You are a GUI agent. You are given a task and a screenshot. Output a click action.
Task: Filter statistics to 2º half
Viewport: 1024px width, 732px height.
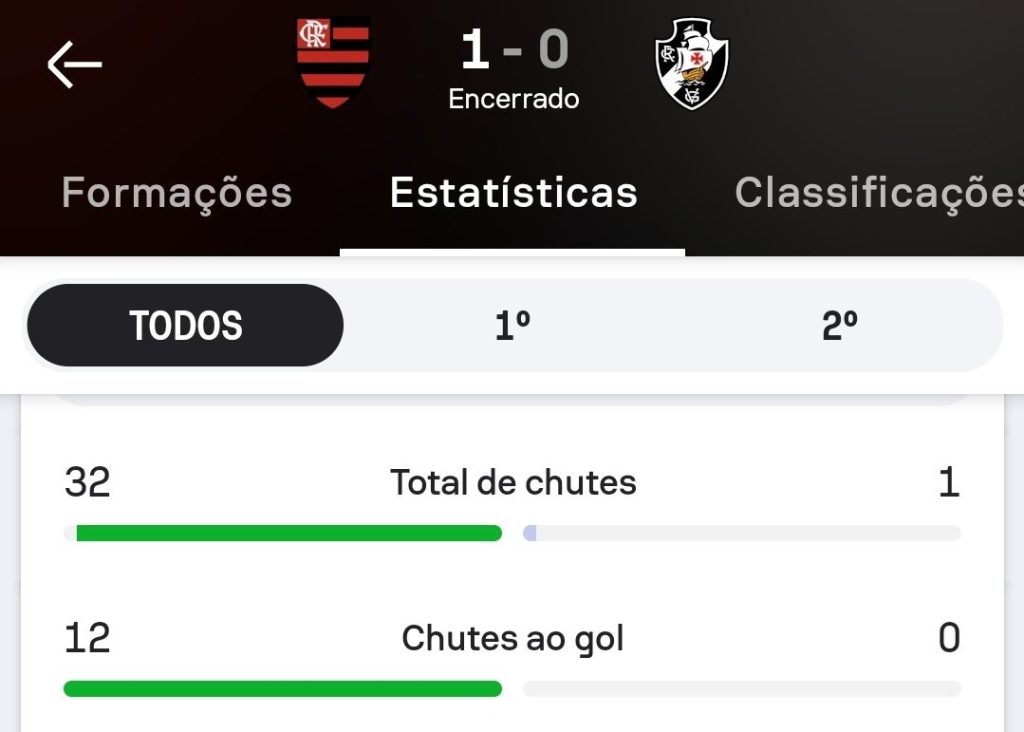(x=840, y=326)
